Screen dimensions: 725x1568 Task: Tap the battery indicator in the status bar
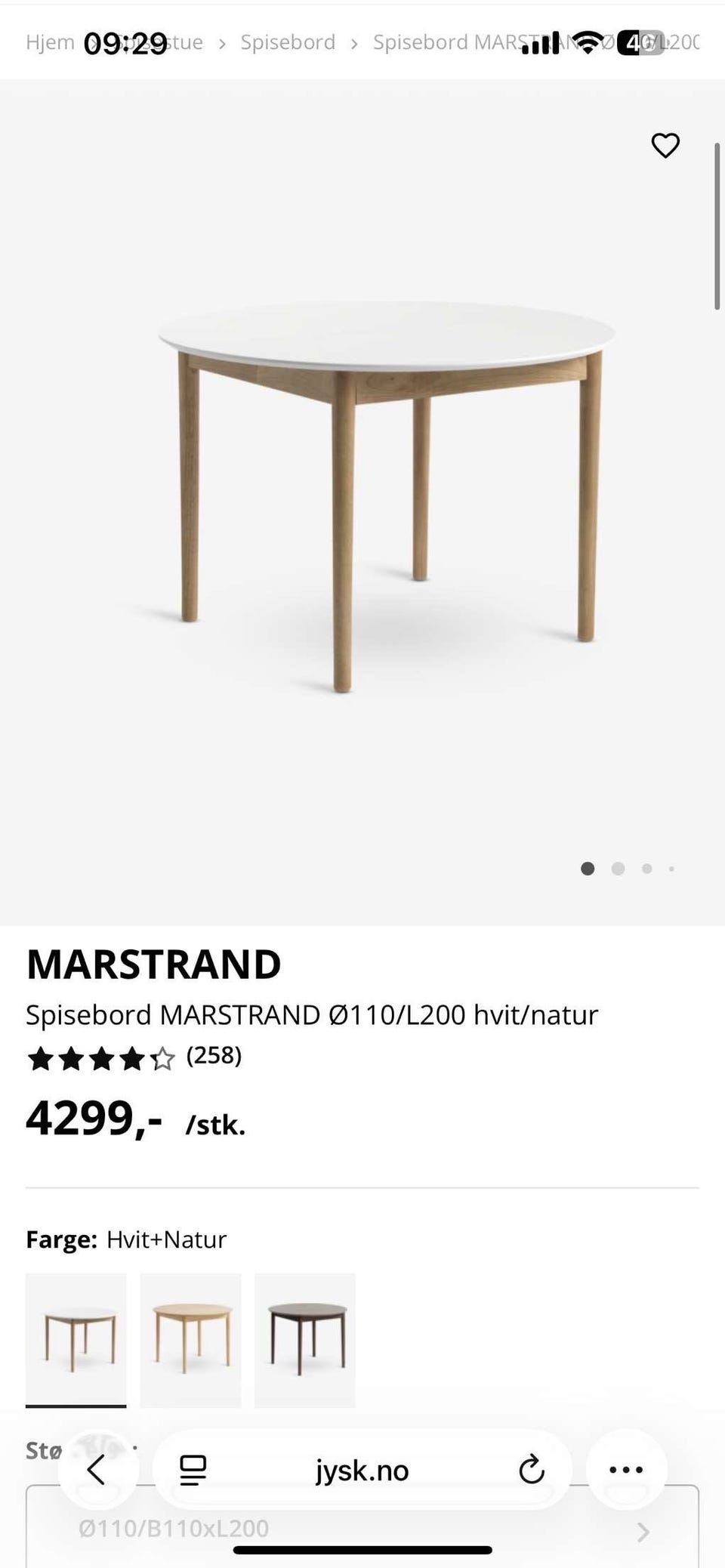[638, 43]
